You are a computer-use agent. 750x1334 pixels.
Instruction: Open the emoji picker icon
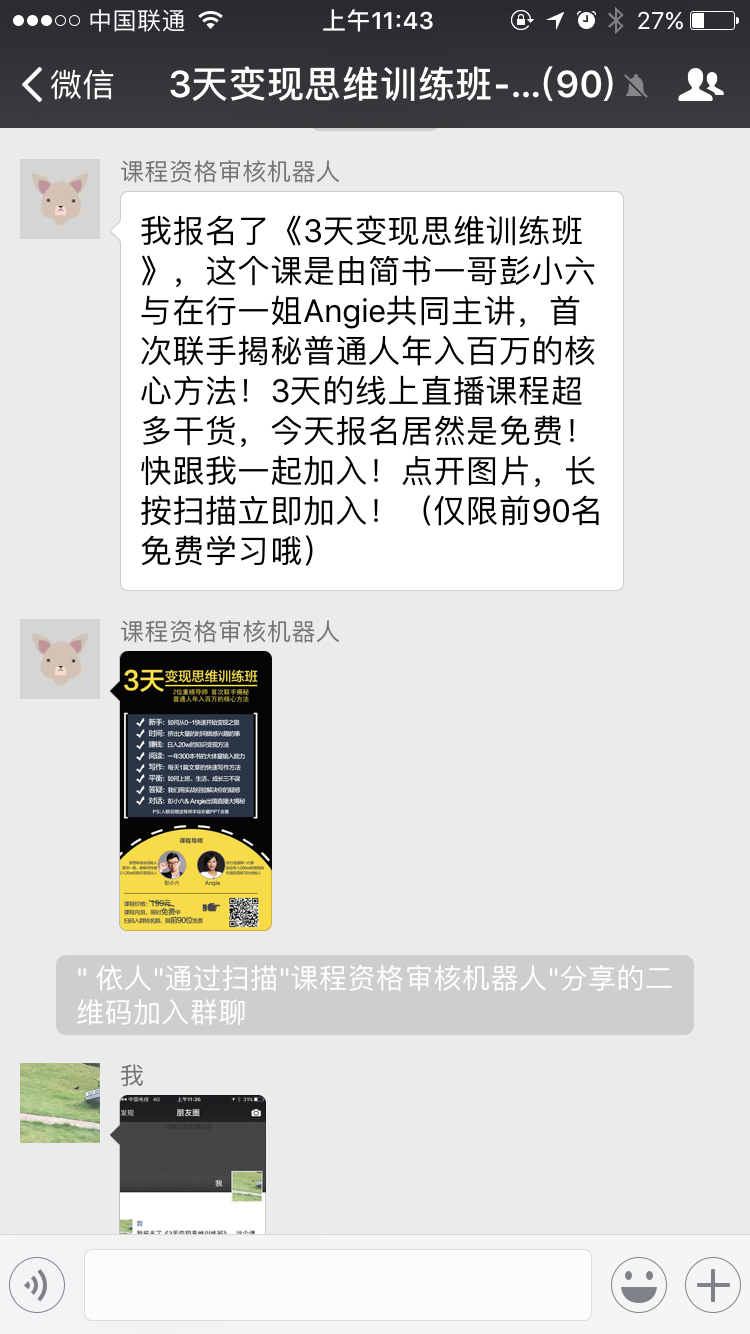pyautogui.click(x=640, y=1284)
